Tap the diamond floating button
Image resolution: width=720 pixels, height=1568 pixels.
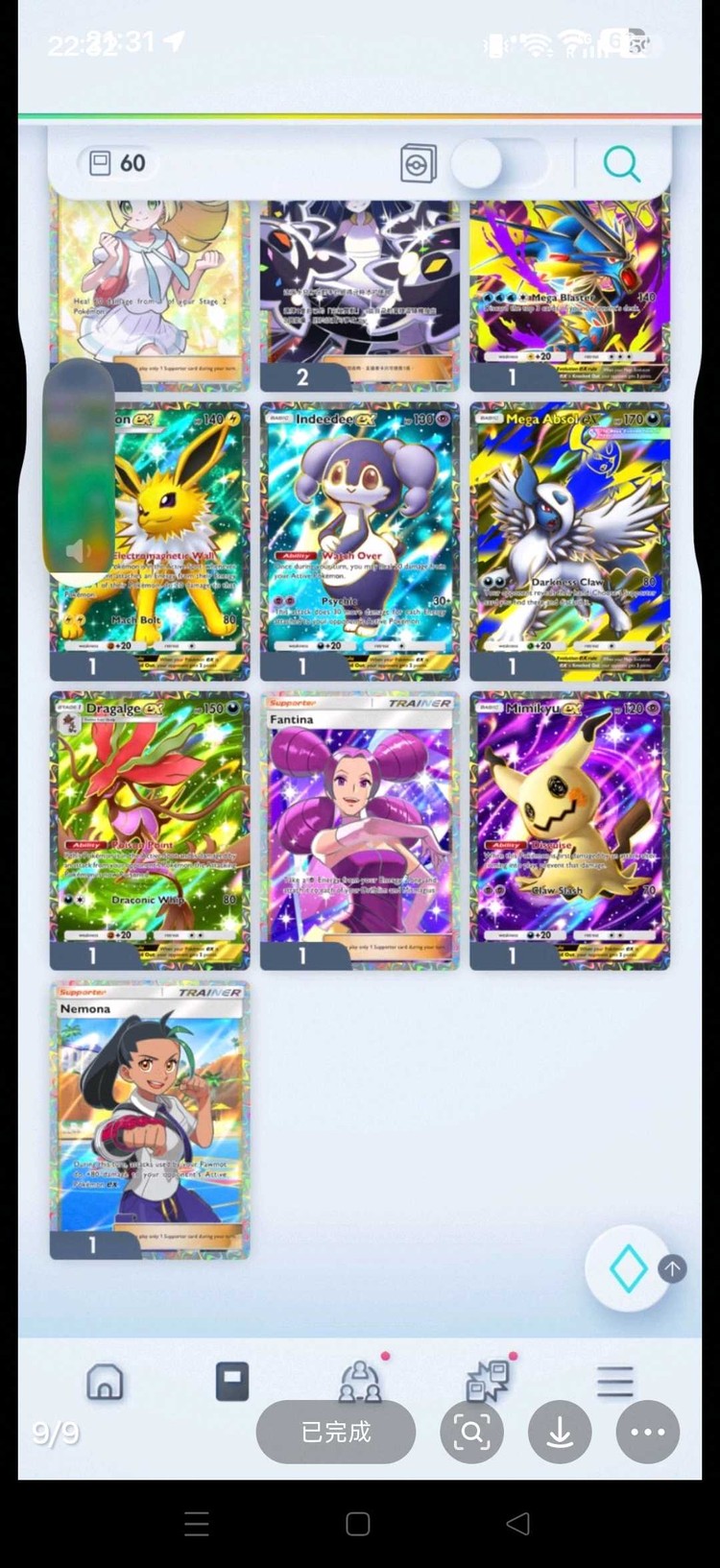628,1269
